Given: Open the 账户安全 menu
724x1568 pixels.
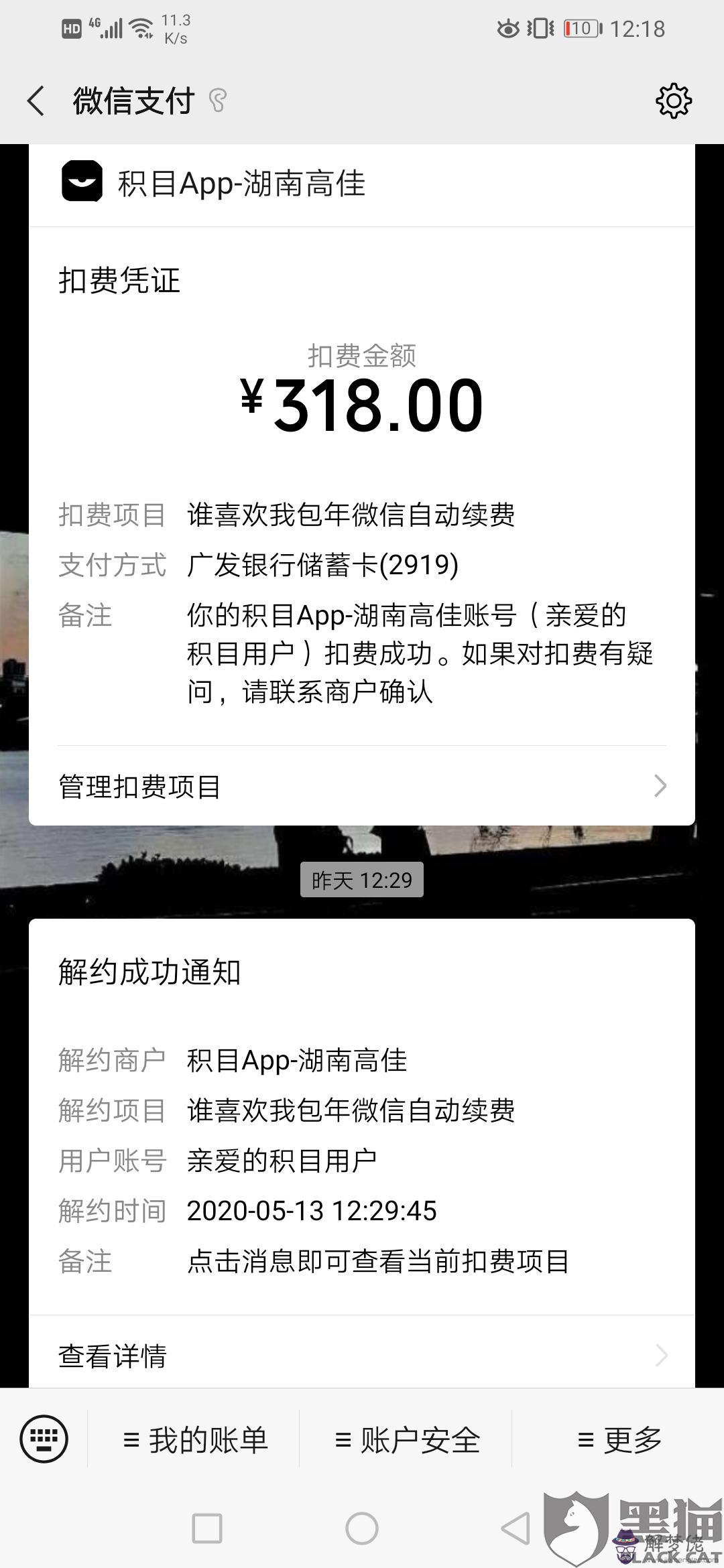Looking at the screenshot, I should pos(407,1439).
